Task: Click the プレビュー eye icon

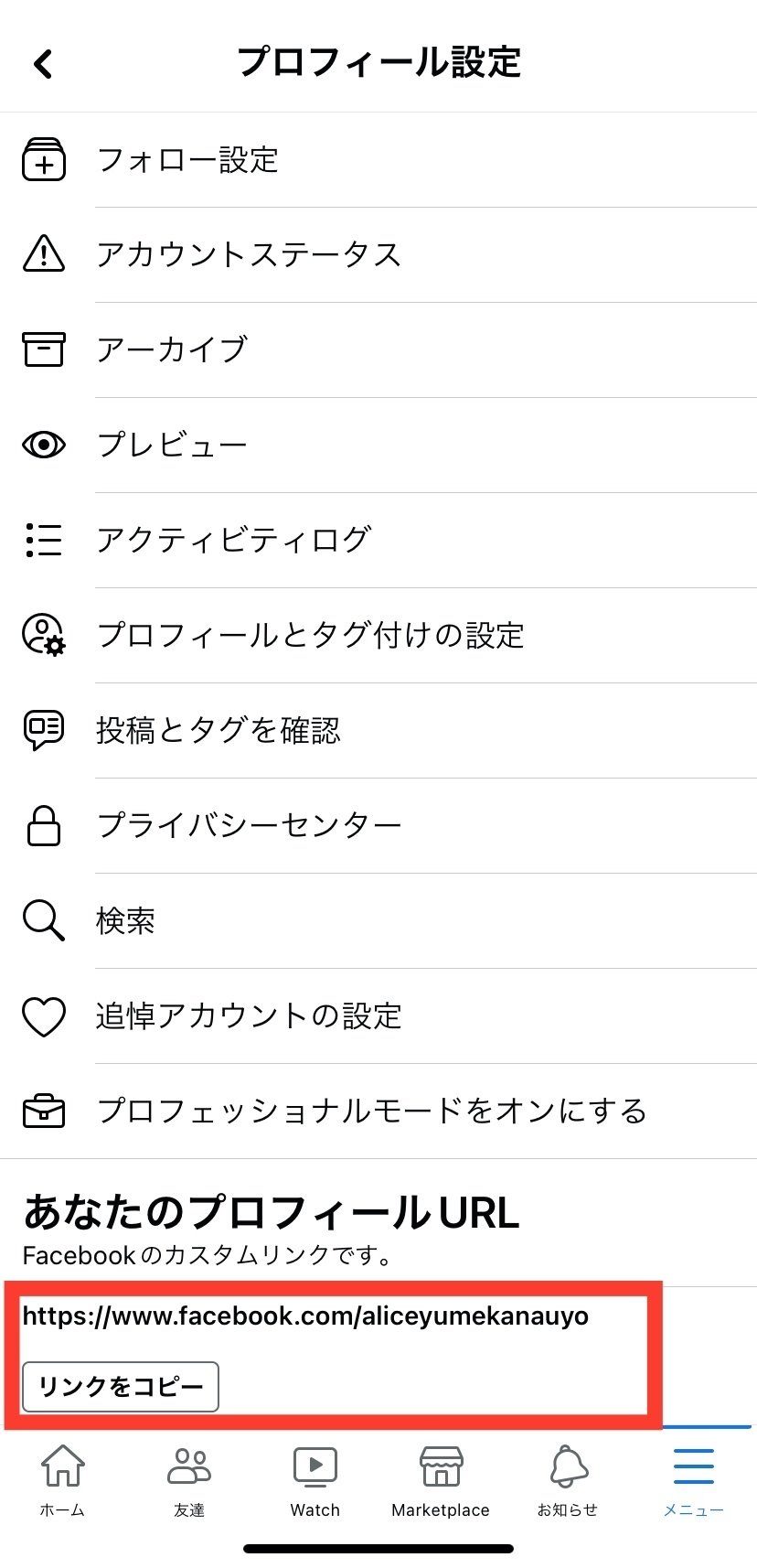Action: pos(43,445)
